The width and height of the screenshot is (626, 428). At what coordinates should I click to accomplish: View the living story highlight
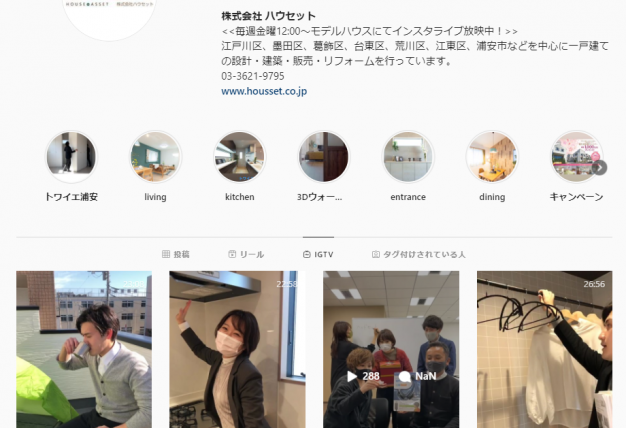[x=155, y=157]
